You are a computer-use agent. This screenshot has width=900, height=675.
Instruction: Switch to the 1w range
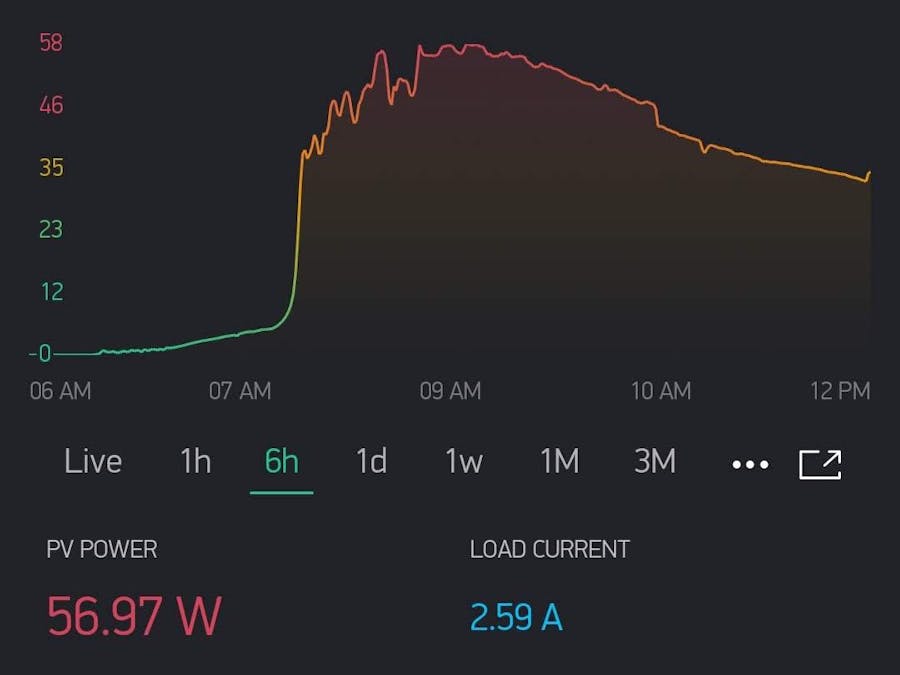(x=464, y=462)
